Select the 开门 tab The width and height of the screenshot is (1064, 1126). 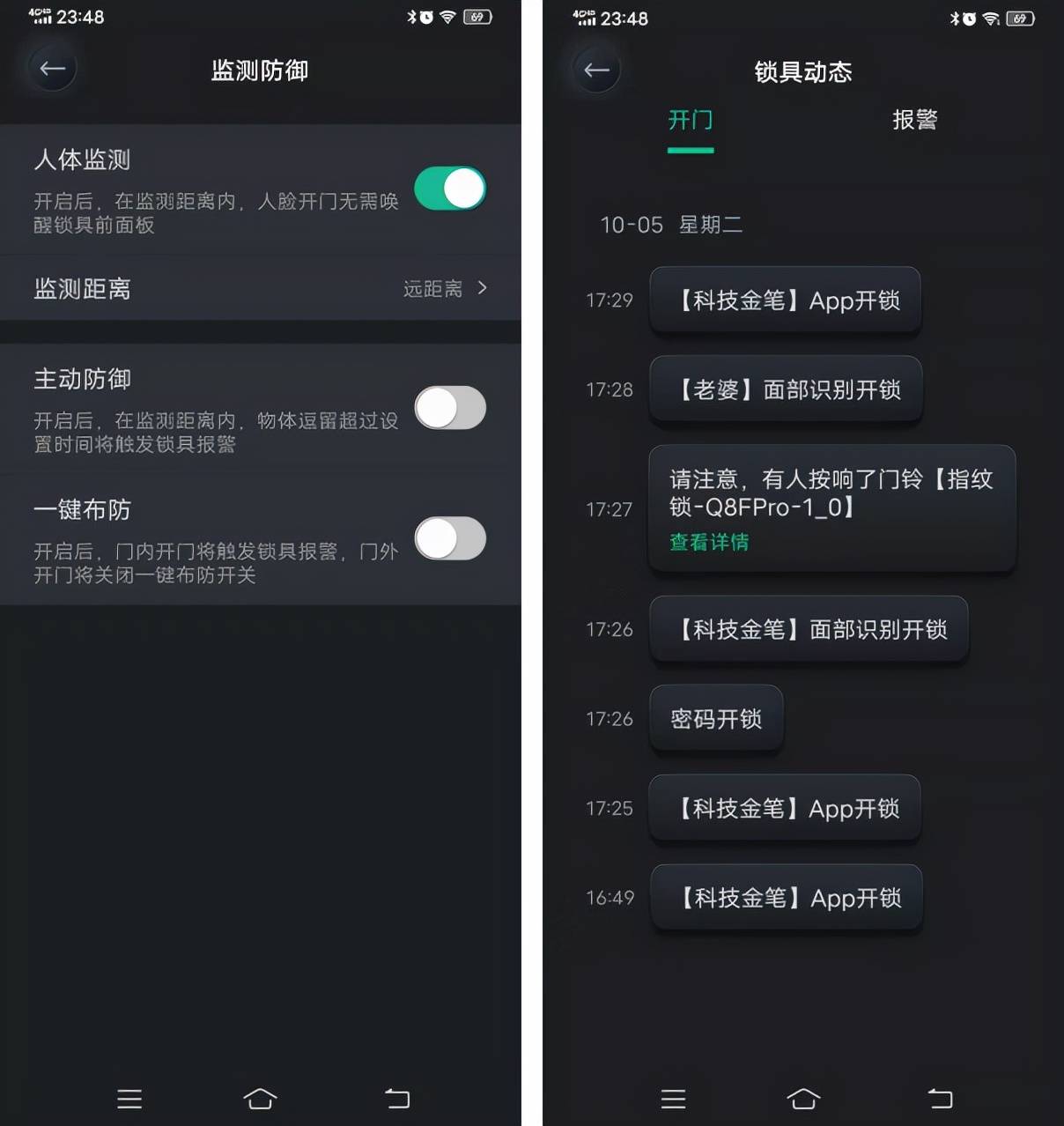click(690, 121)
